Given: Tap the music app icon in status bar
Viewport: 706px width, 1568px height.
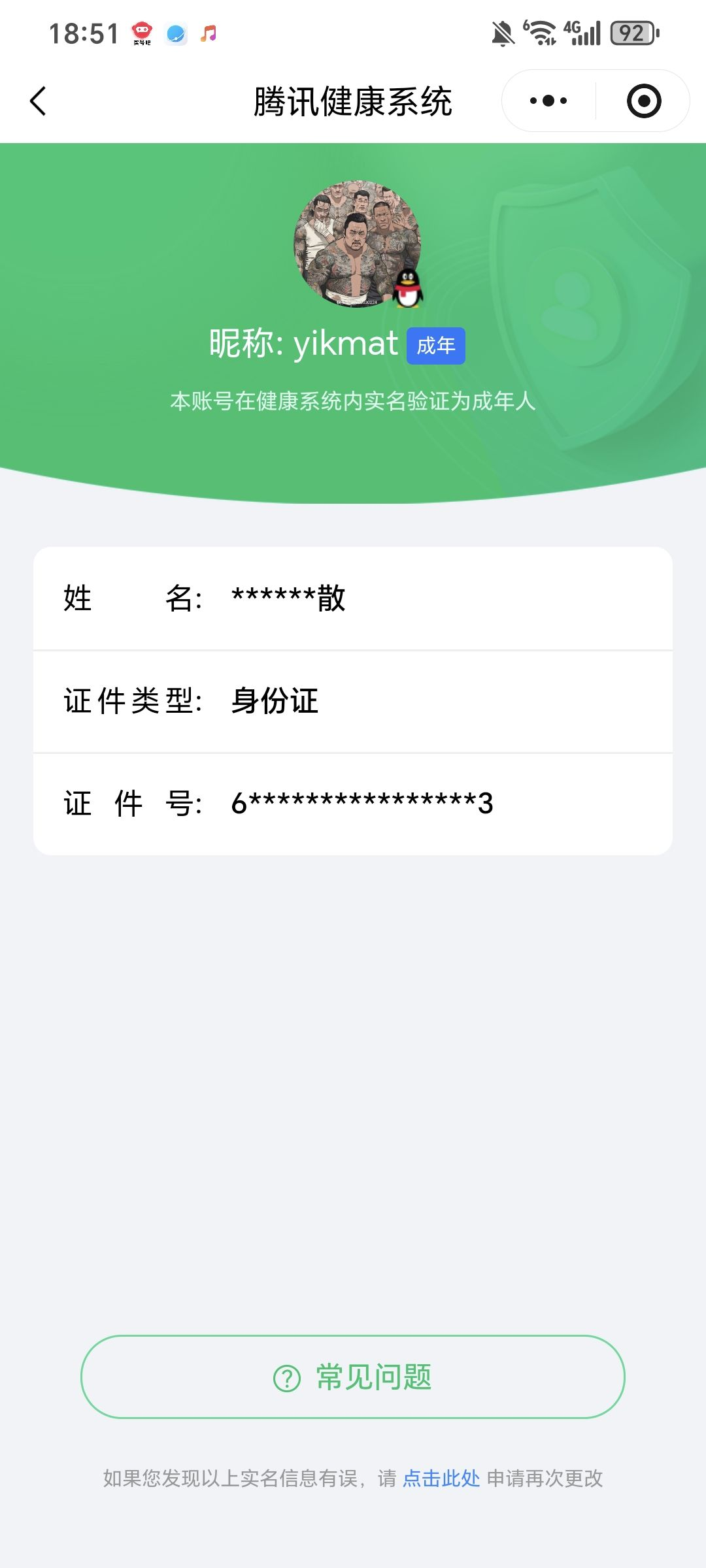Looking at the screenshot, I should pyautogui.click(x=209, y=33).
